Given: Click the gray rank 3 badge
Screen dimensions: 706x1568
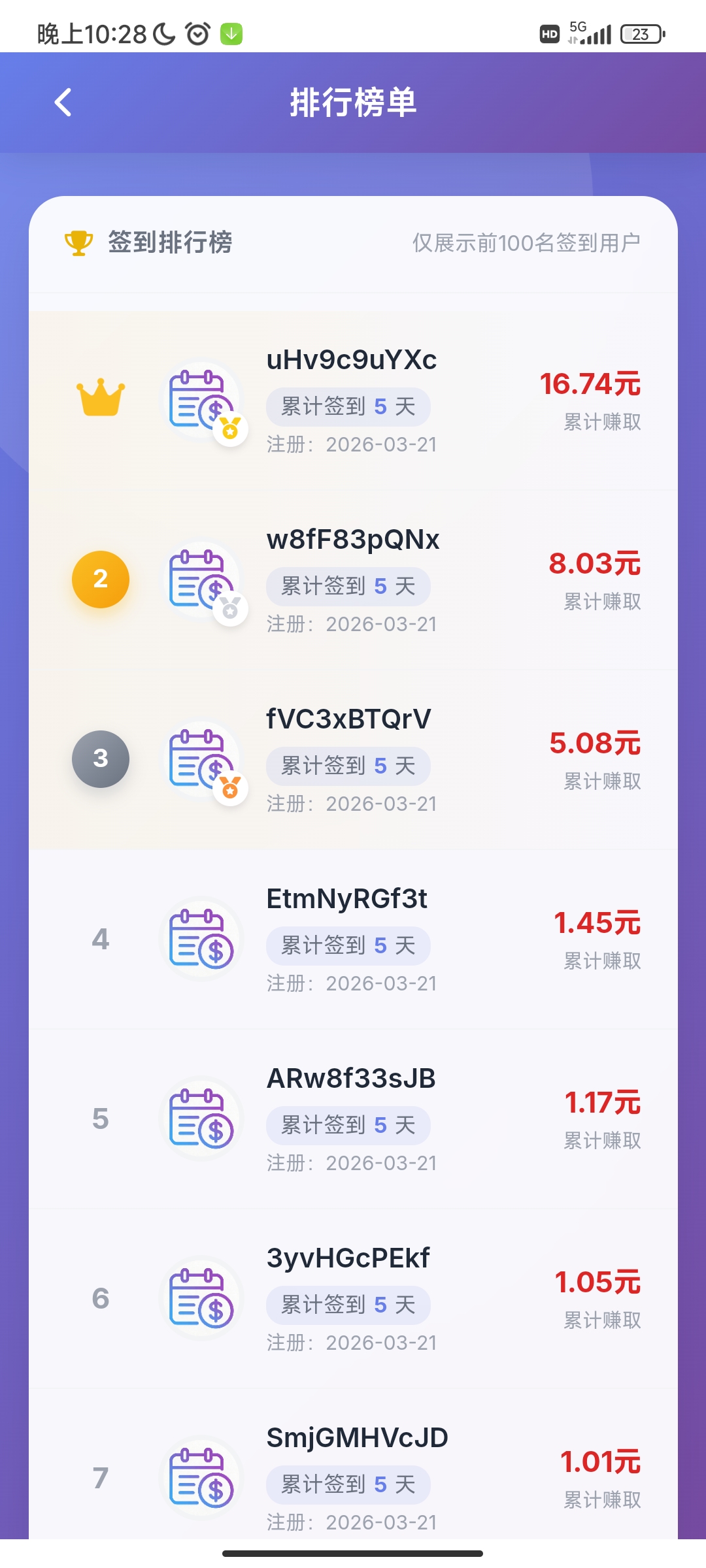Looking at the screenshot, I should click(x=101, y=759).
